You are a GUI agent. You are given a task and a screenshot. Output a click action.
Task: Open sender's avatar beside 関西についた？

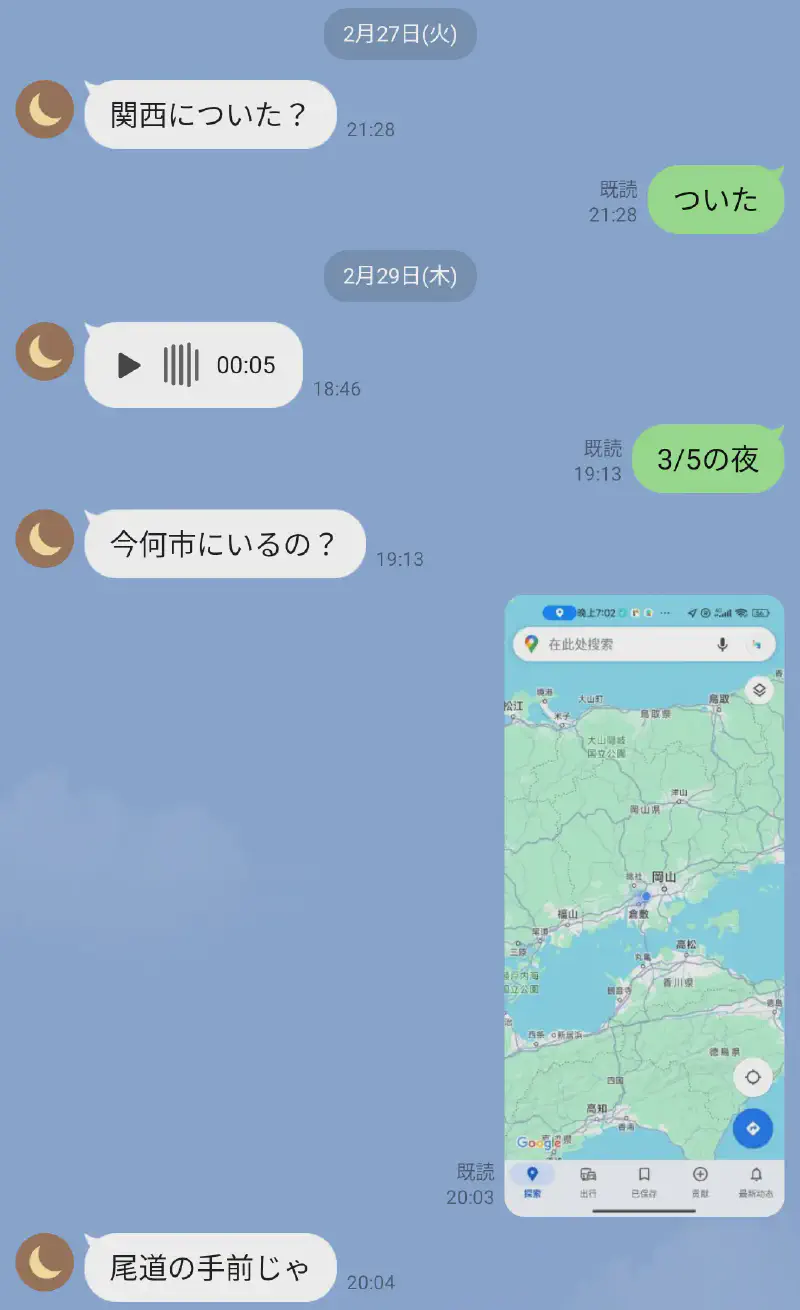45,109
